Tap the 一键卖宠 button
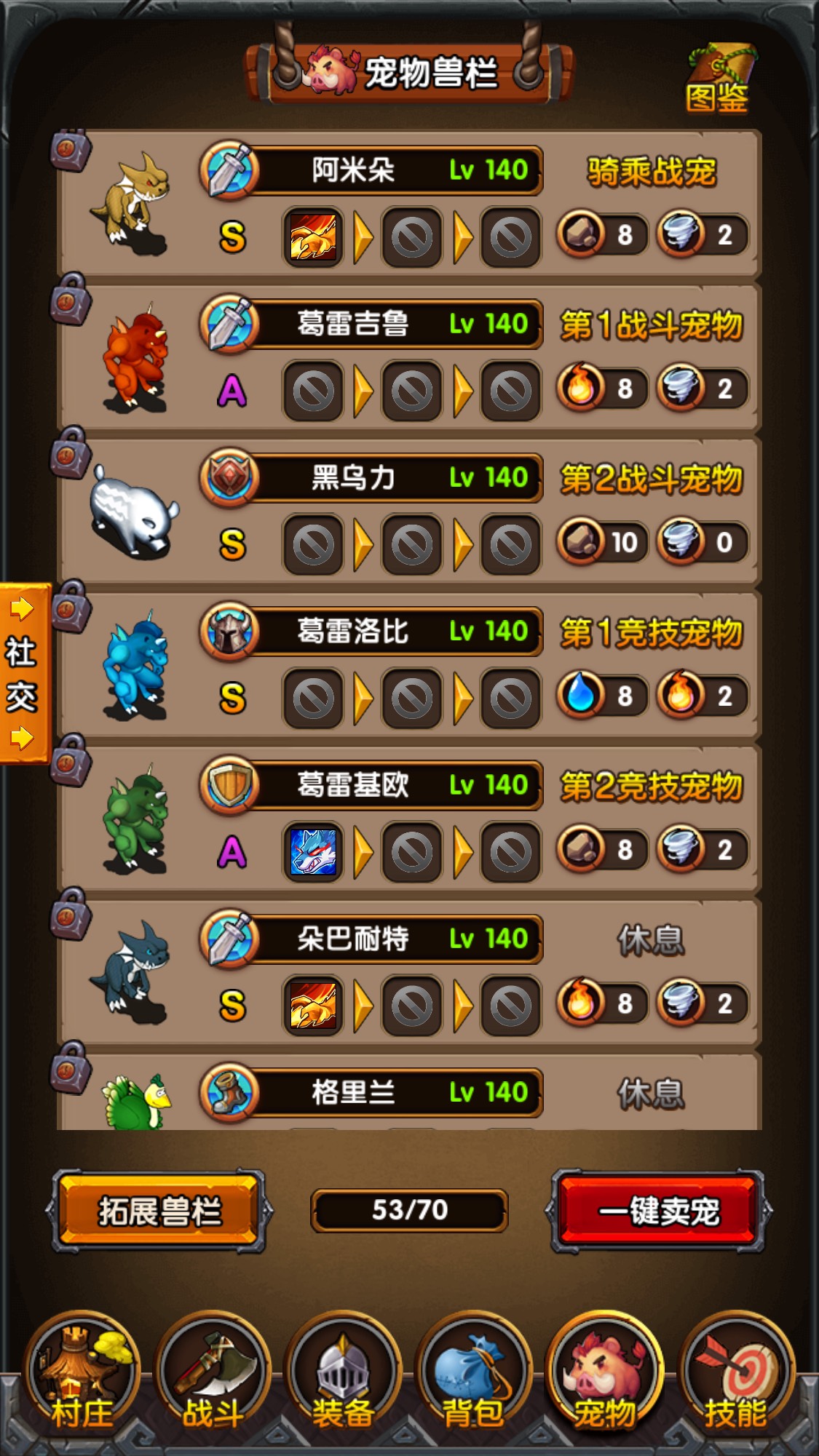The width and height of the screenshot is (819, 1456). point(658,1212)
